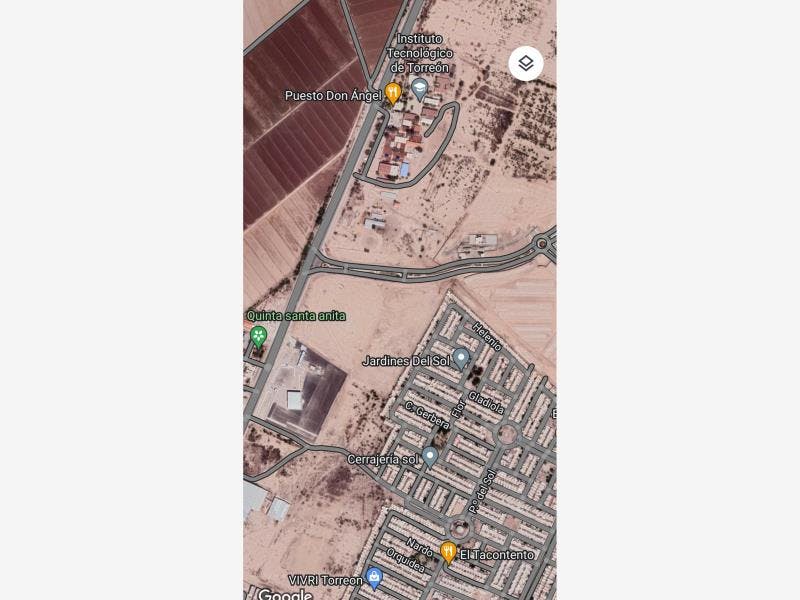The height and width of the screenshot is (600, 800).
Task: Open the map layers button
Action: pyautogui.click(x=526, y=64)
